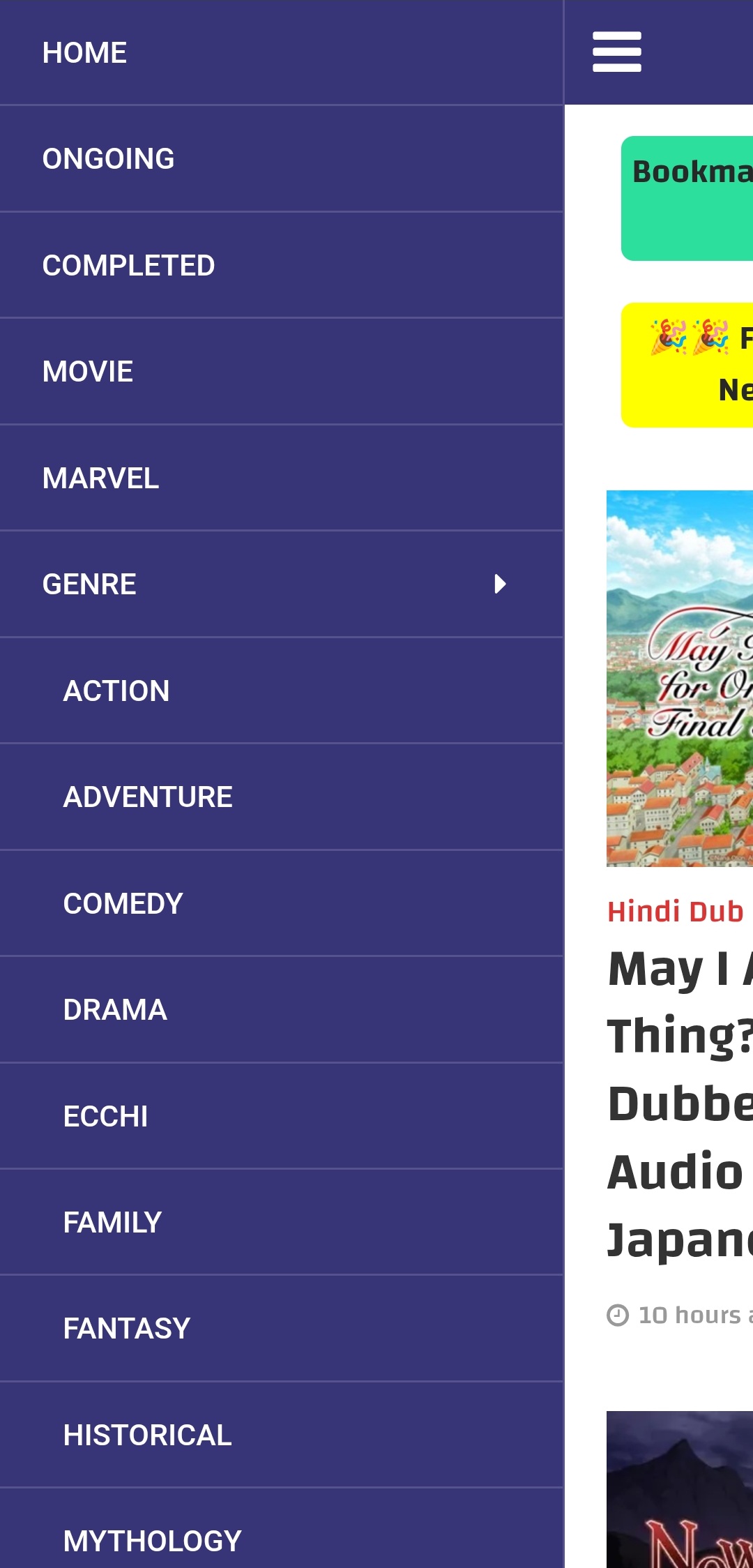Go to the Home page
The height and width of the screenshot is (1568, 753).
(x=84, y=53)
